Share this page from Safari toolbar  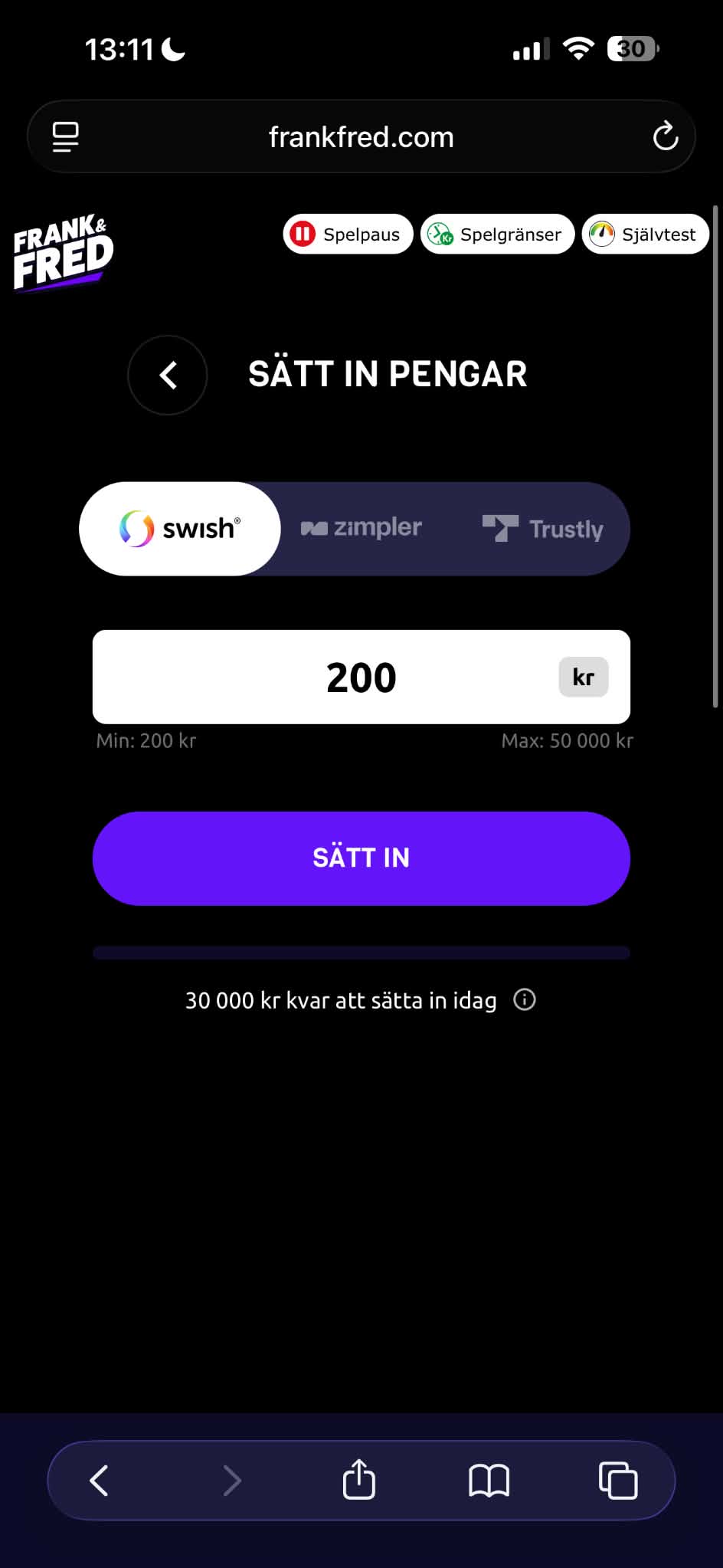pyautogui.click(x=359, y=1479)
